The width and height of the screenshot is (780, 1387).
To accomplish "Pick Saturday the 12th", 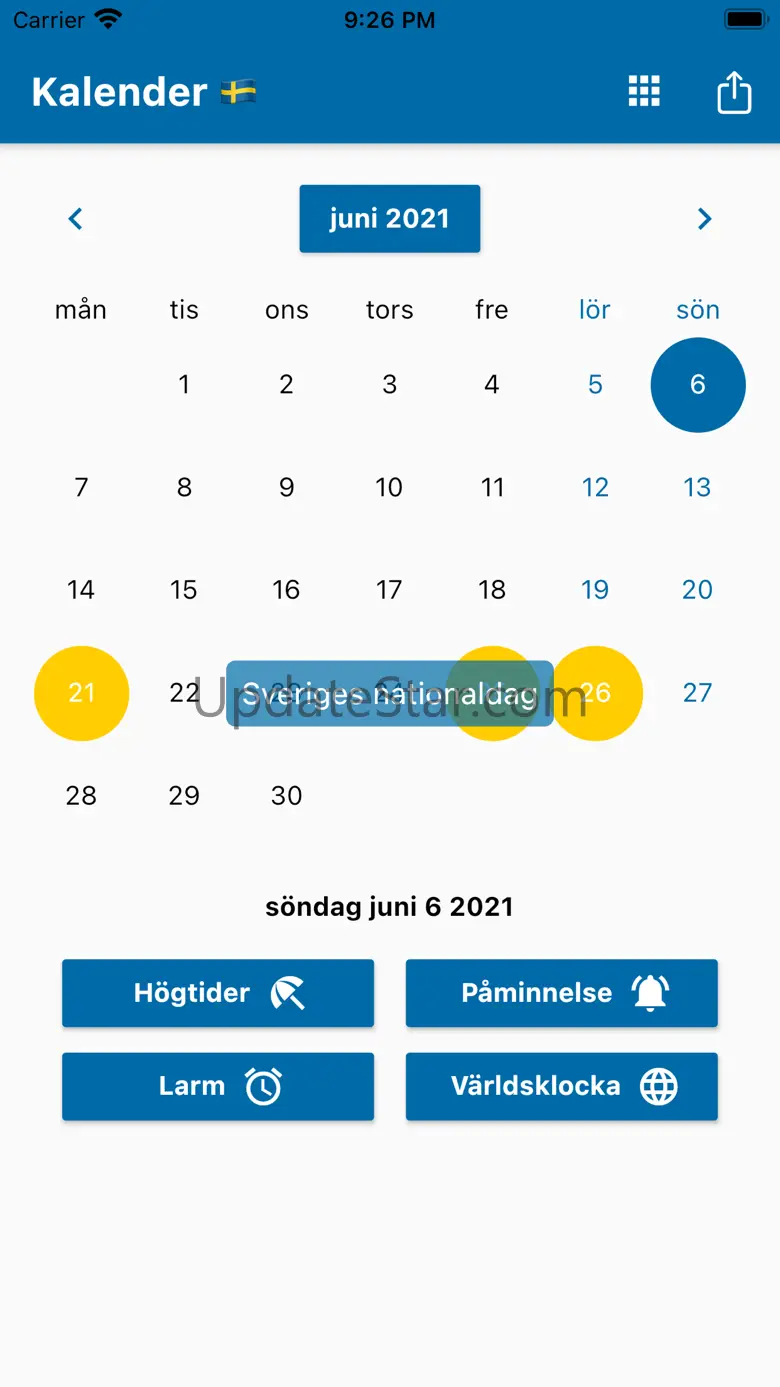I will point(595,487).
